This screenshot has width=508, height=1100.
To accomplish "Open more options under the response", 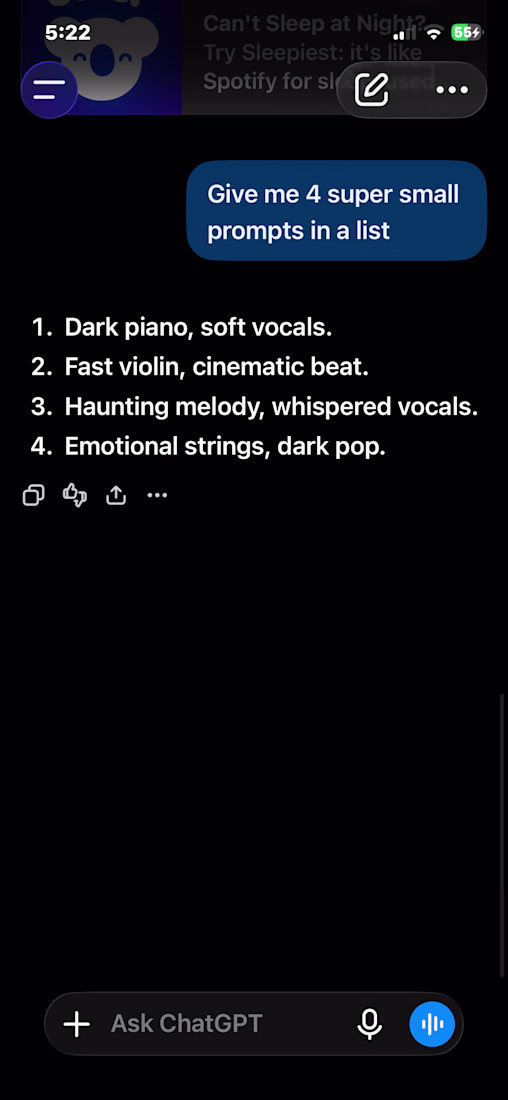I will [x=157, y=495].
